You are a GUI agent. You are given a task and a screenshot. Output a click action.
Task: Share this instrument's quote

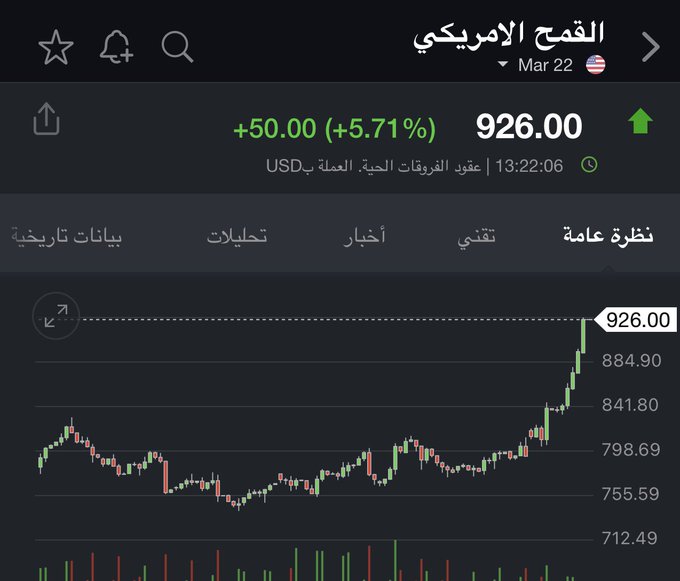47,120
